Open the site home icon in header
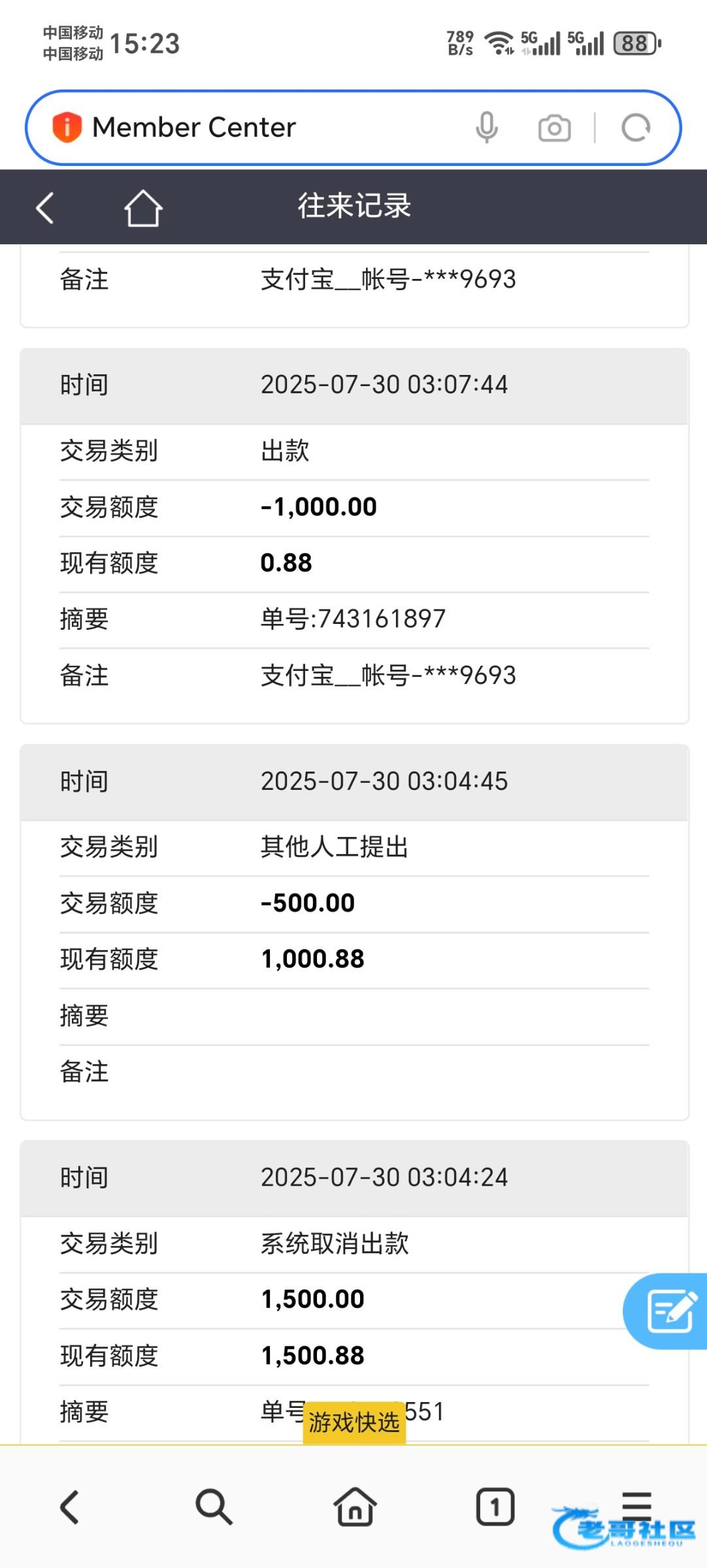Screen dimensions: 707x1568 click(143, 208)
